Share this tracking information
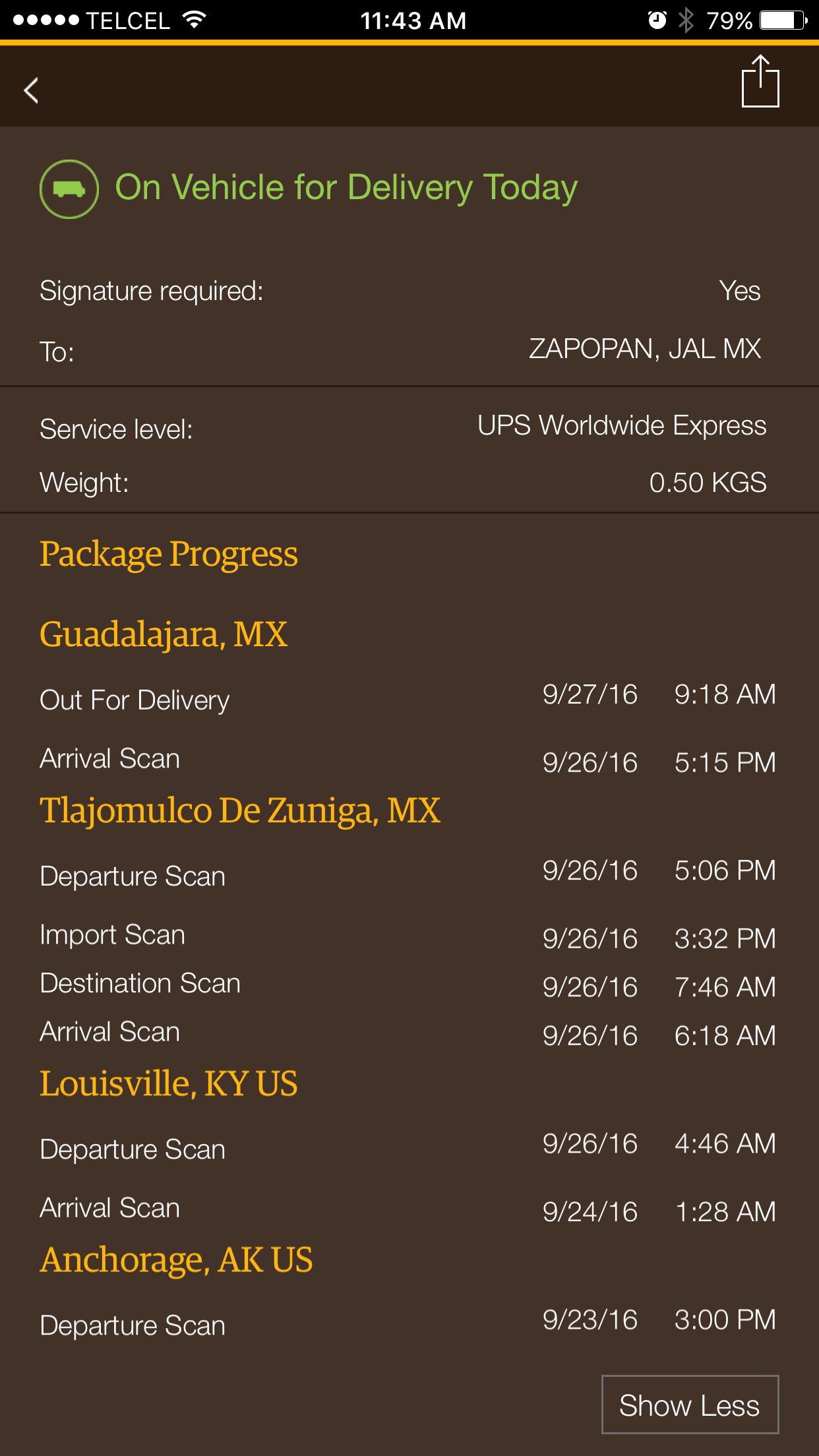The height and width of the screenshot is (1456, 819). (760, 81)
